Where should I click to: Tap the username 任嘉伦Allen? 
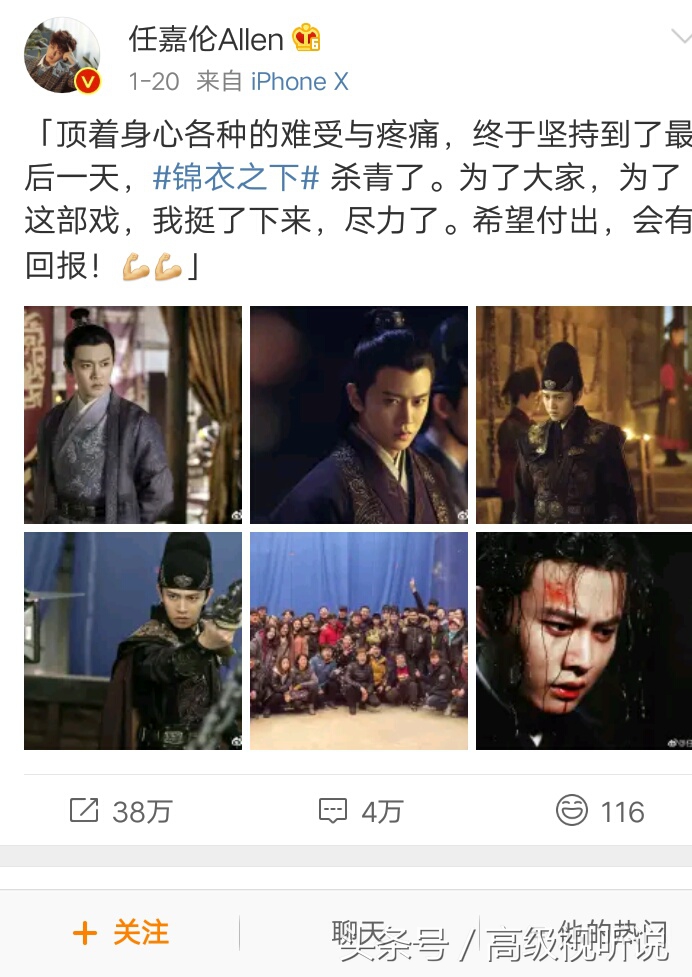coord(206,39)
